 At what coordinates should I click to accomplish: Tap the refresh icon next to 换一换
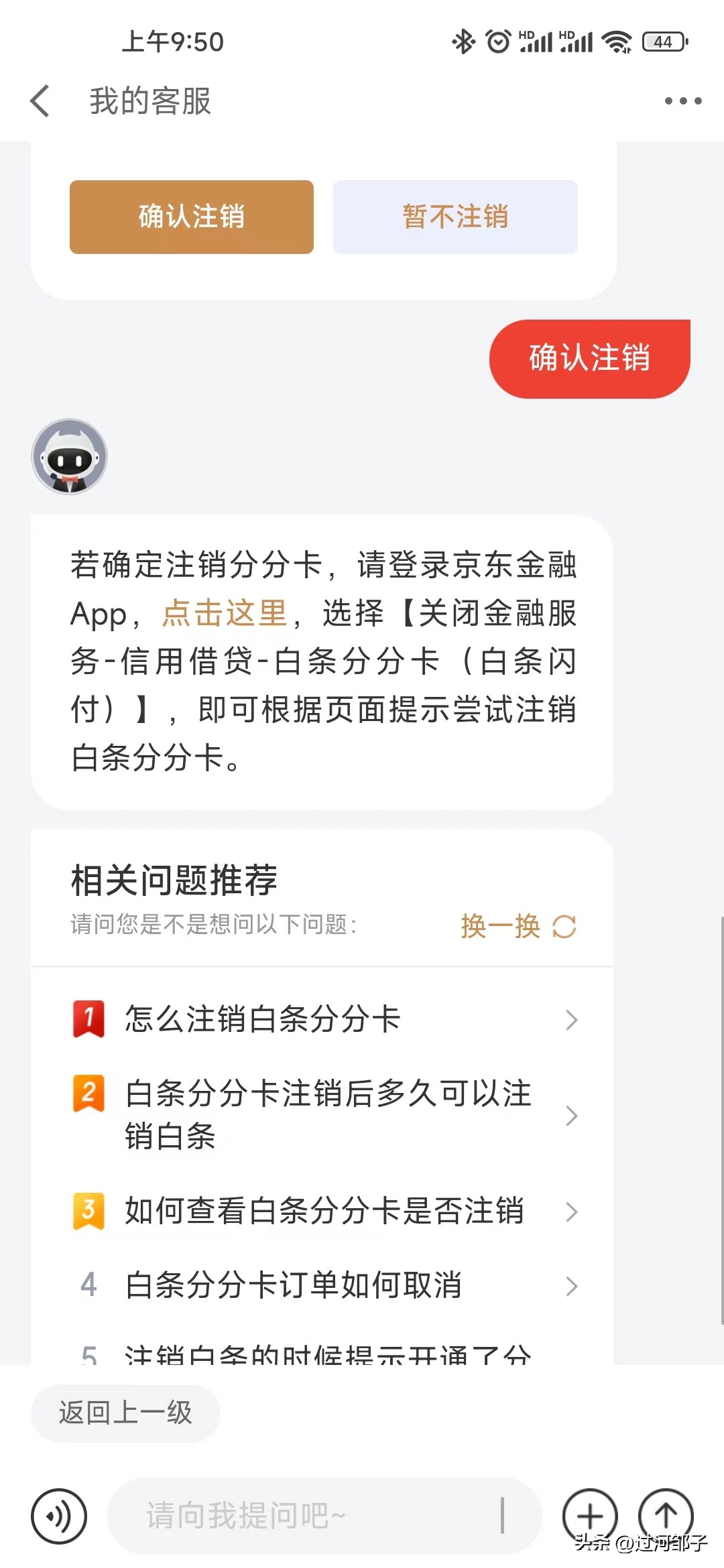[x=565, y=926]
